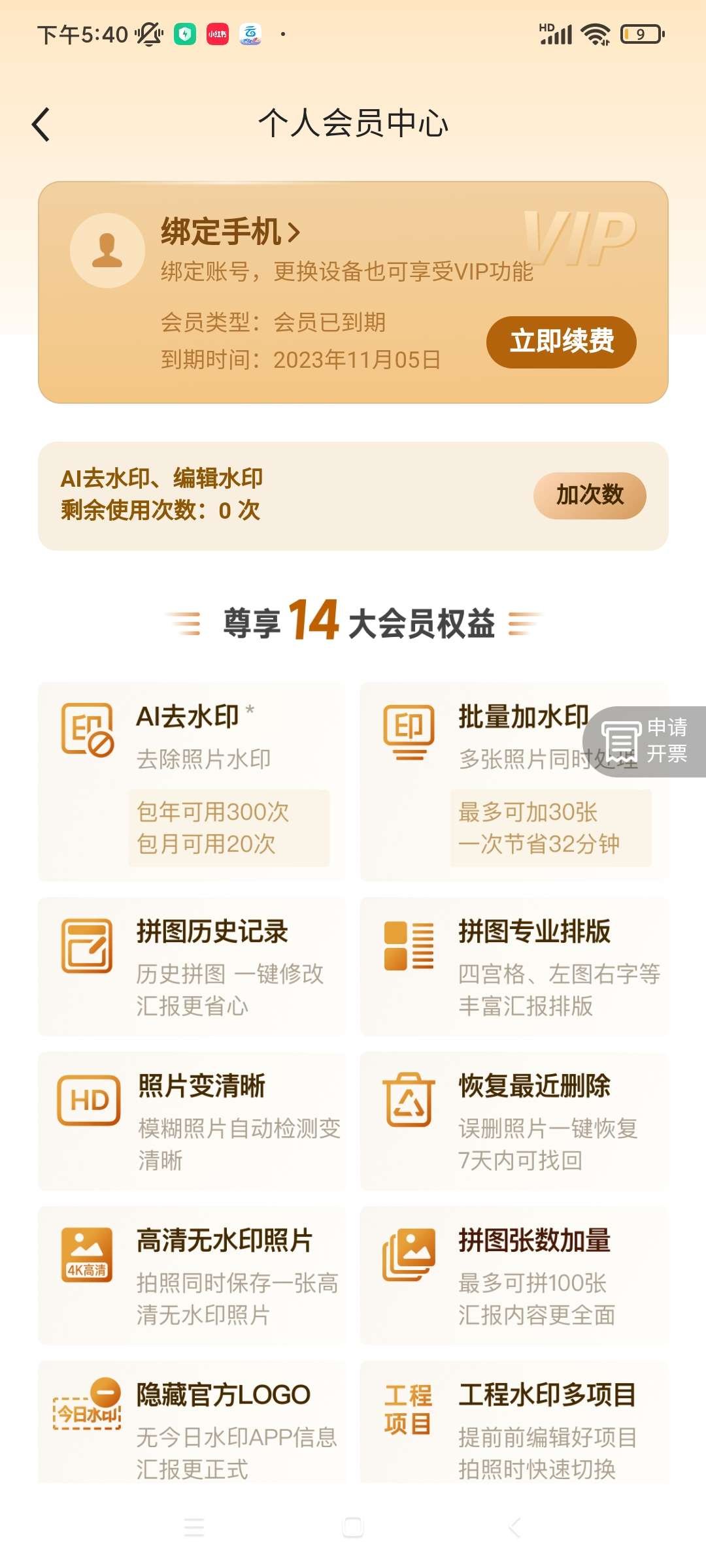The height and width of the screenshot is (1568, 706).
Task: Open the 隐藏官方LOGO card
Action: [191, 1424]
